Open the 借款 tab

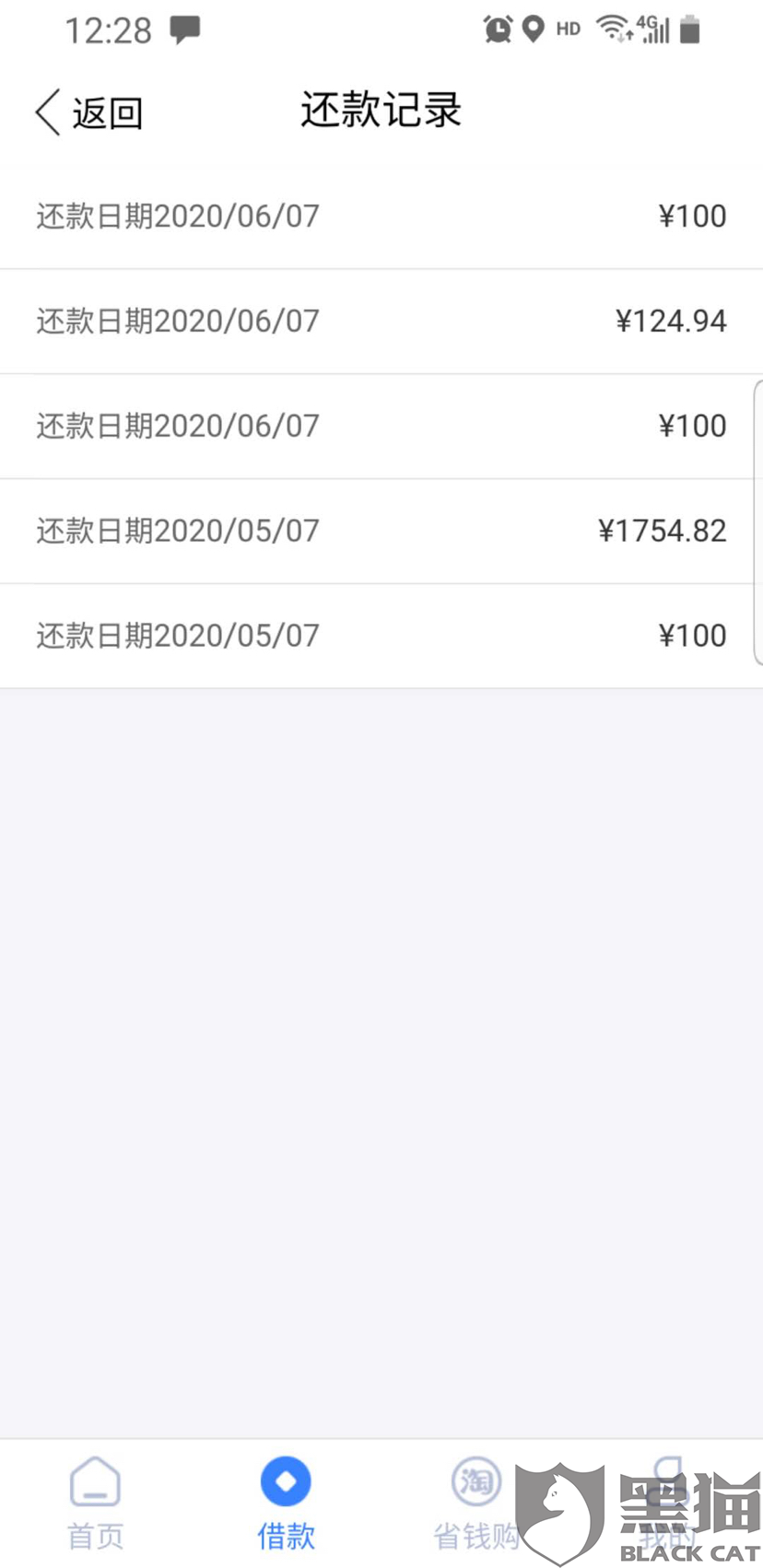(x=286, y=1502)
